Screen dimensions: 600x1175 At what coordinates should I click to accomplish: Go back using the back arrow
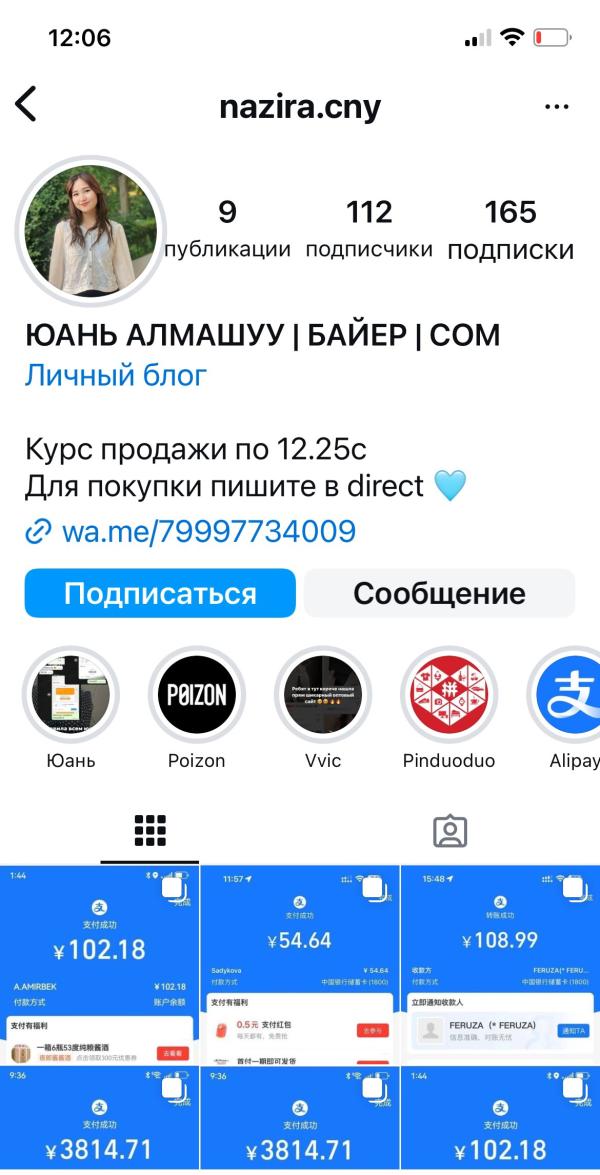click(x=26, y=104)
